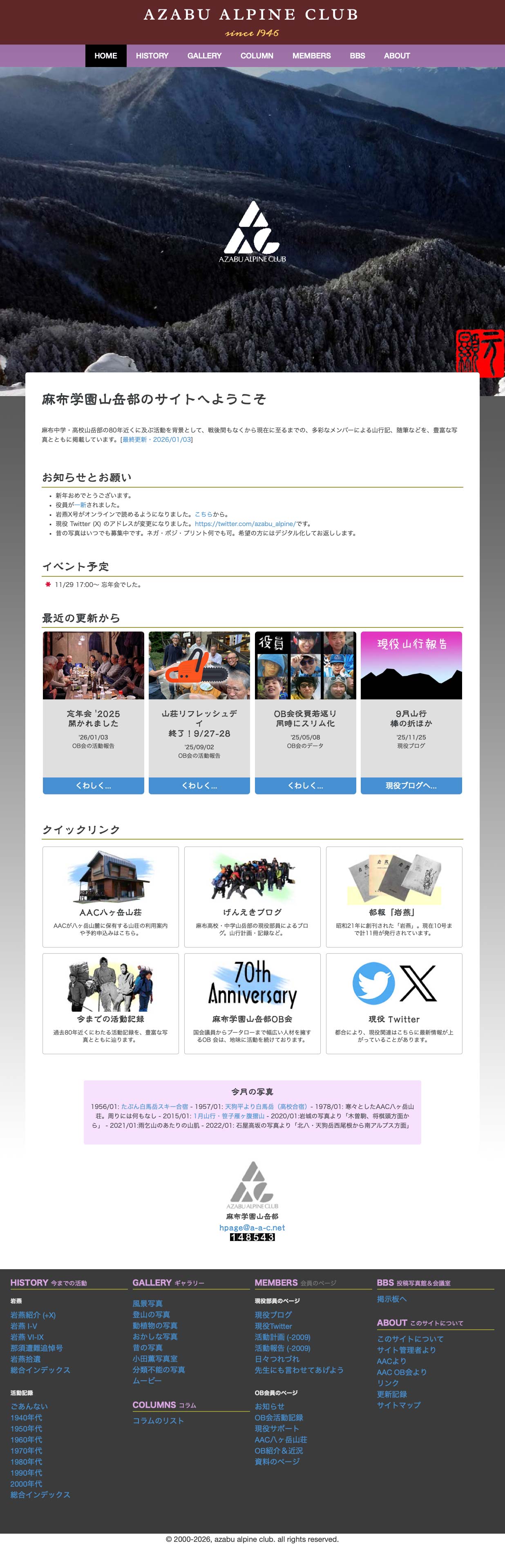This screenshot has height=1568, width=505.
Task: Tap くわしく under 忘年会 '2025 card
Action: (x=93, y=785)
